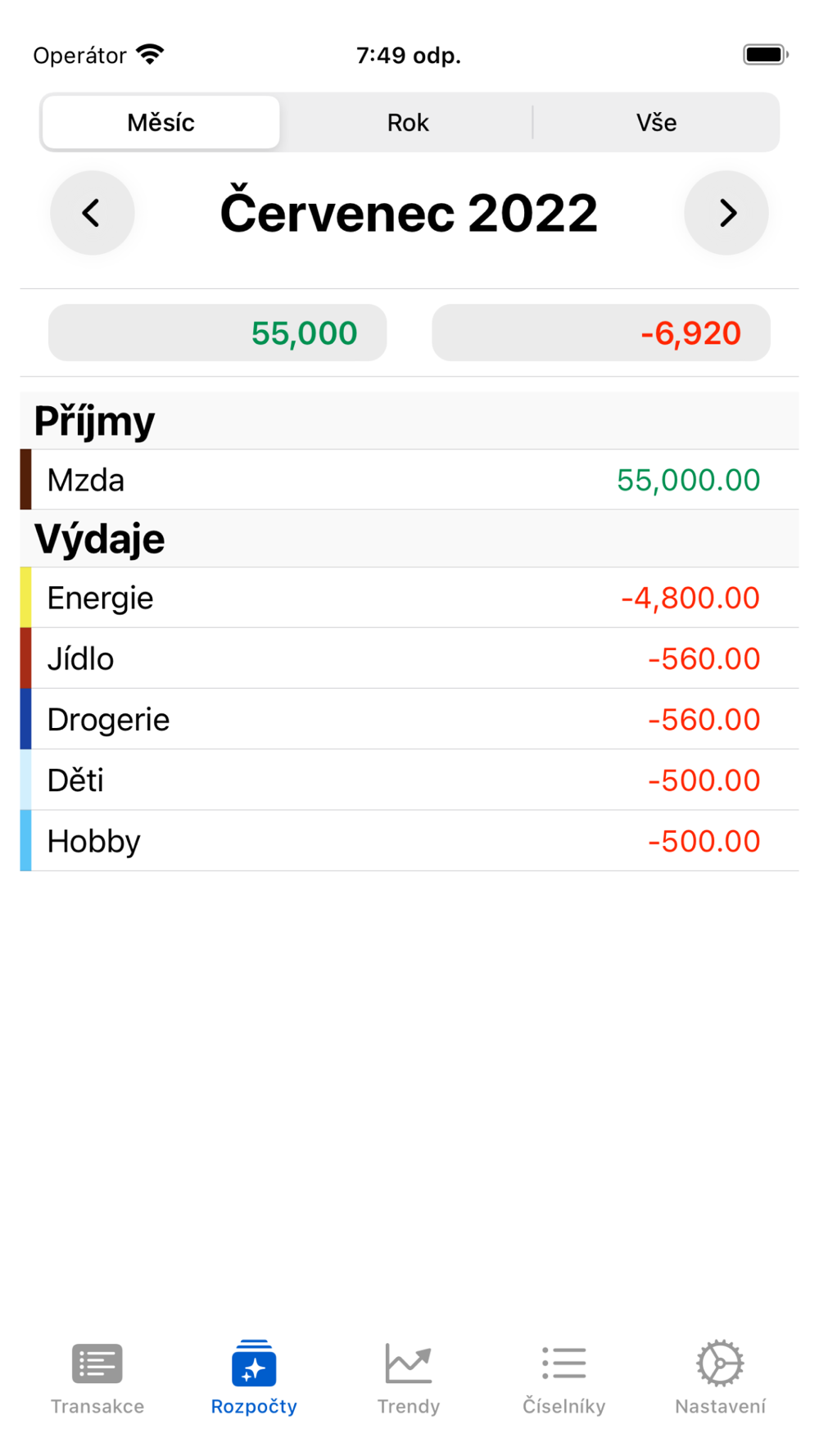The image size is (819, 1456).
Task: Switch to the Transakce tab
Action: [97, 1379]
